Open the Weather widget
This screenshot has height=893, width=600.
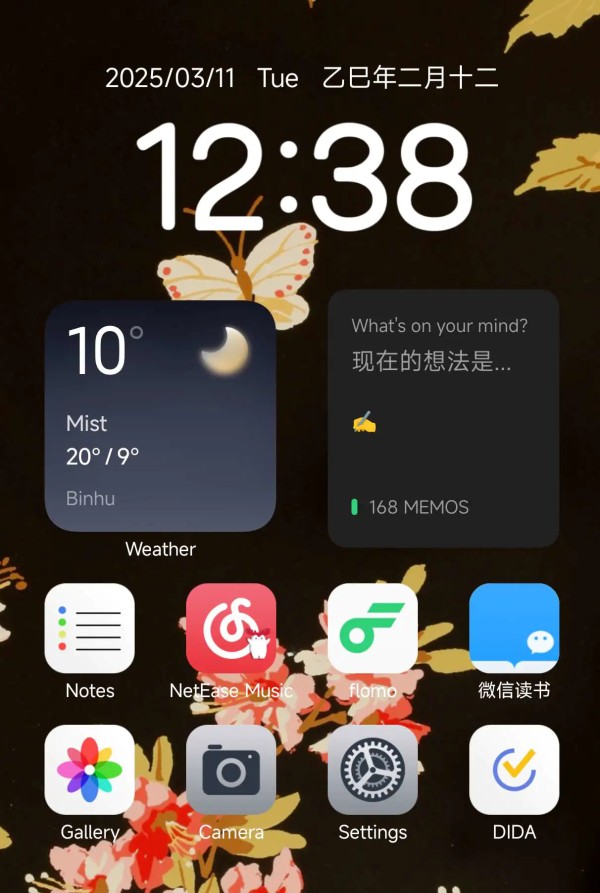click(160, 416)
